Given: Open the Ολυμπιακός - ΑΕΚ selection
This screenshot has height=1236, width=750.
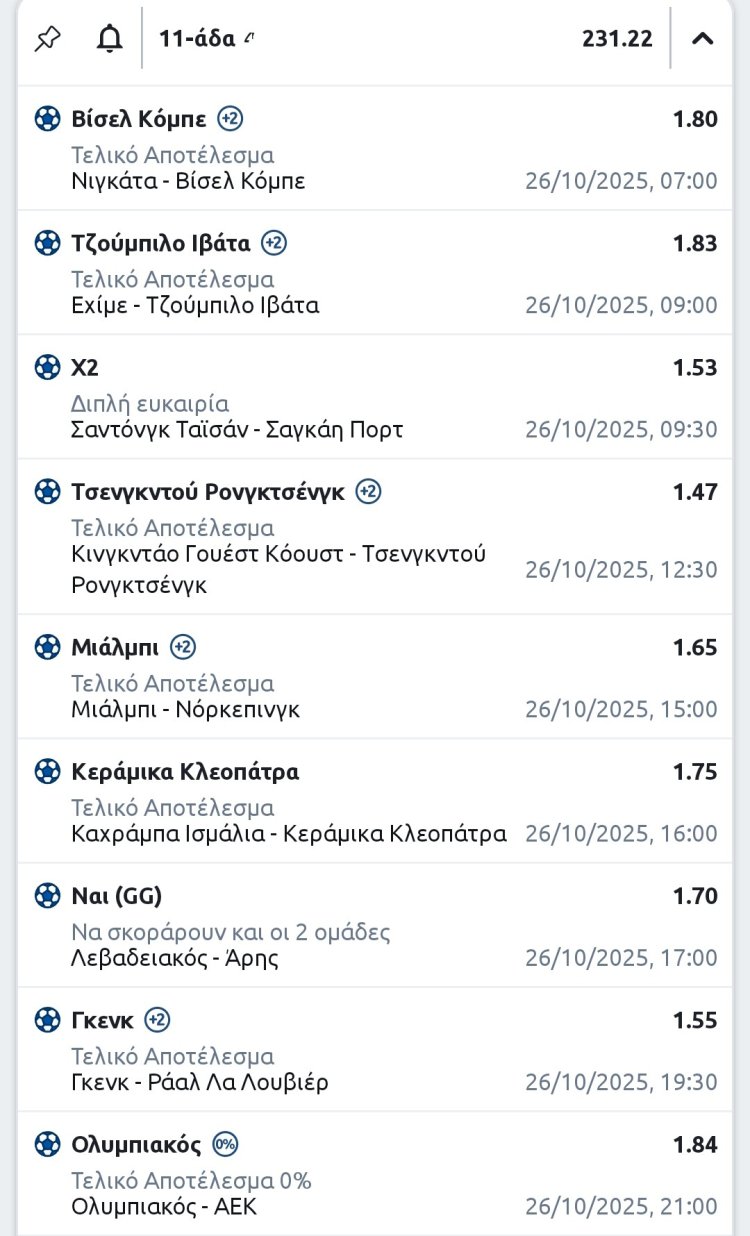Looking at the screenshot, I should tap(164, 1206).
